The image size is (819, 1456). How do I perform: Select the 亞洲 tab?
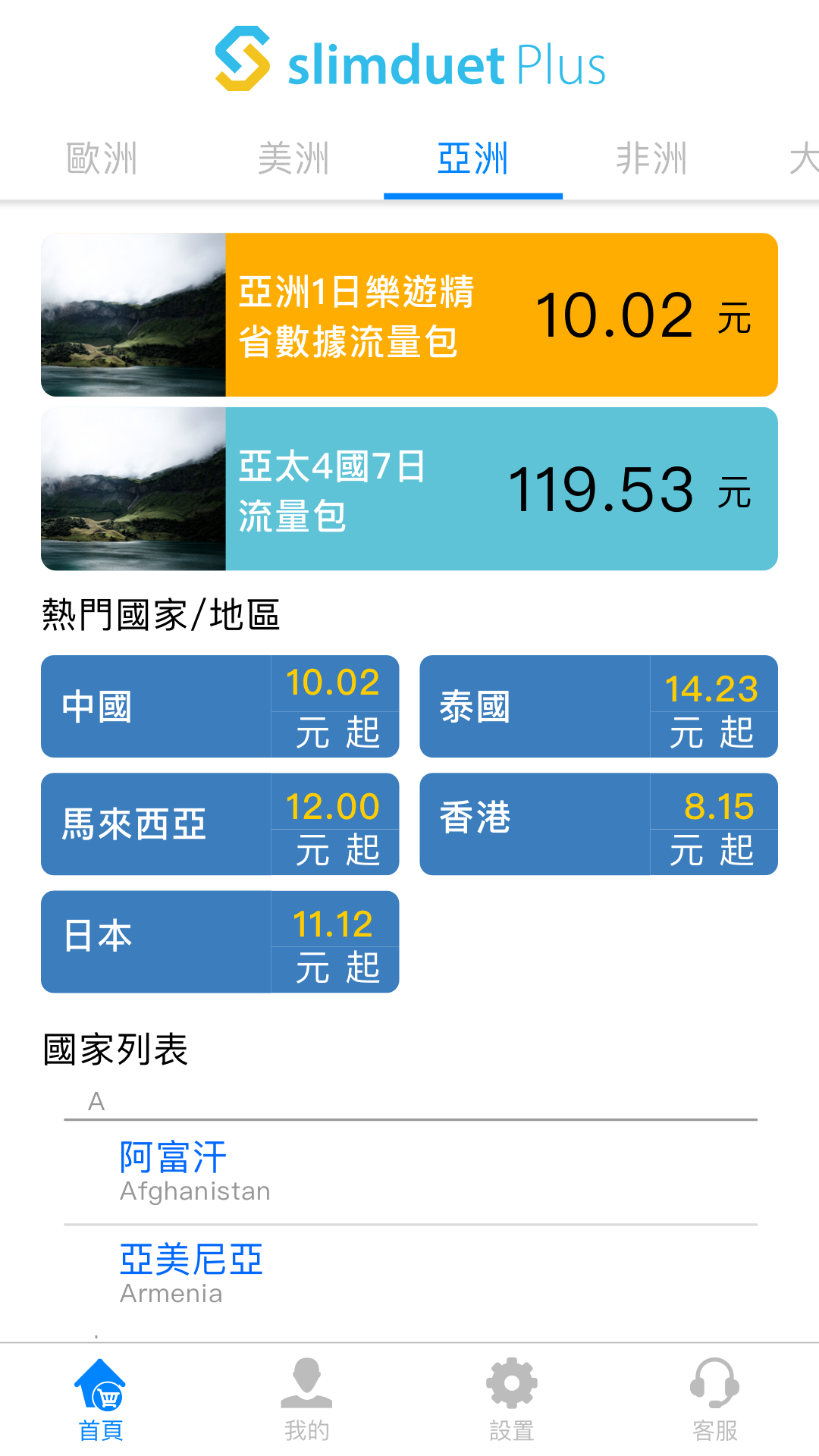click(472, 159)
